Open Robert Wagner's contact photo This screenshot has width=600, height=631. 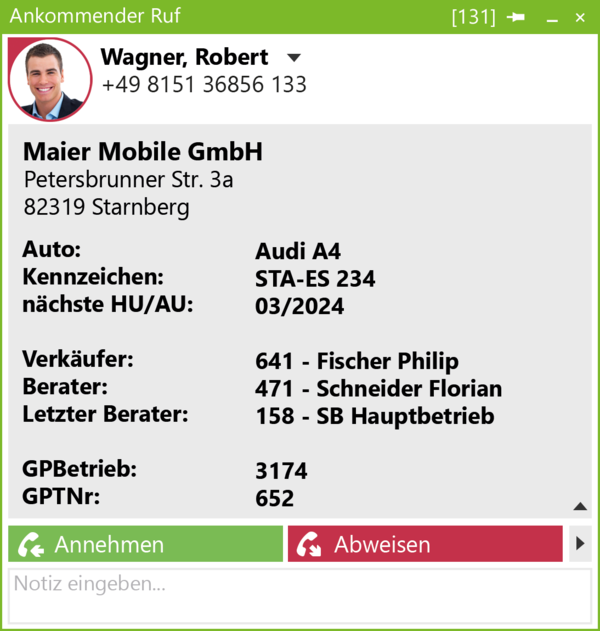[50, 80]
